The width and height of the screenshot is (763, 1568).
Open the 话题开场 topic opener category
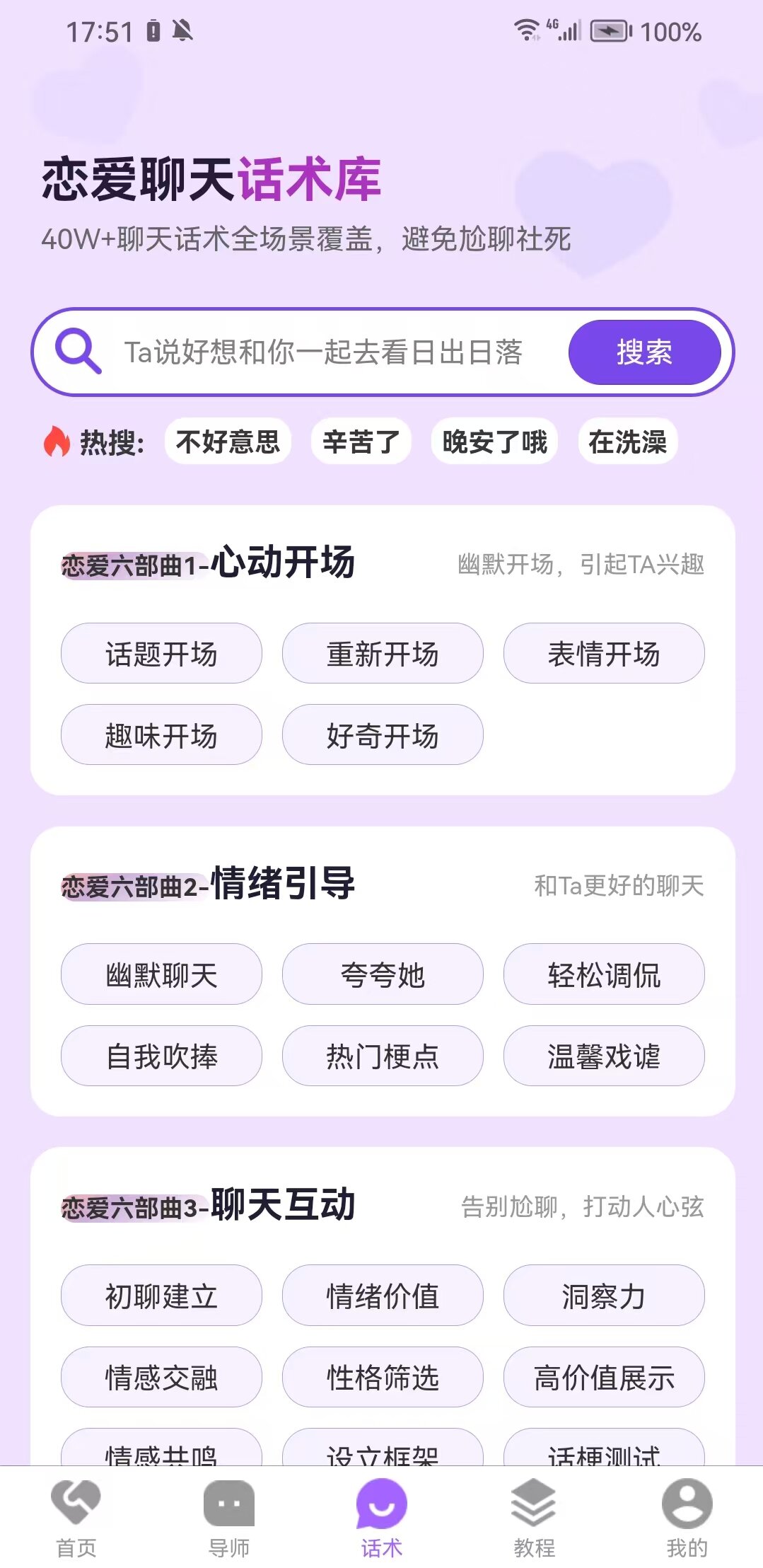tap(161, 654)
